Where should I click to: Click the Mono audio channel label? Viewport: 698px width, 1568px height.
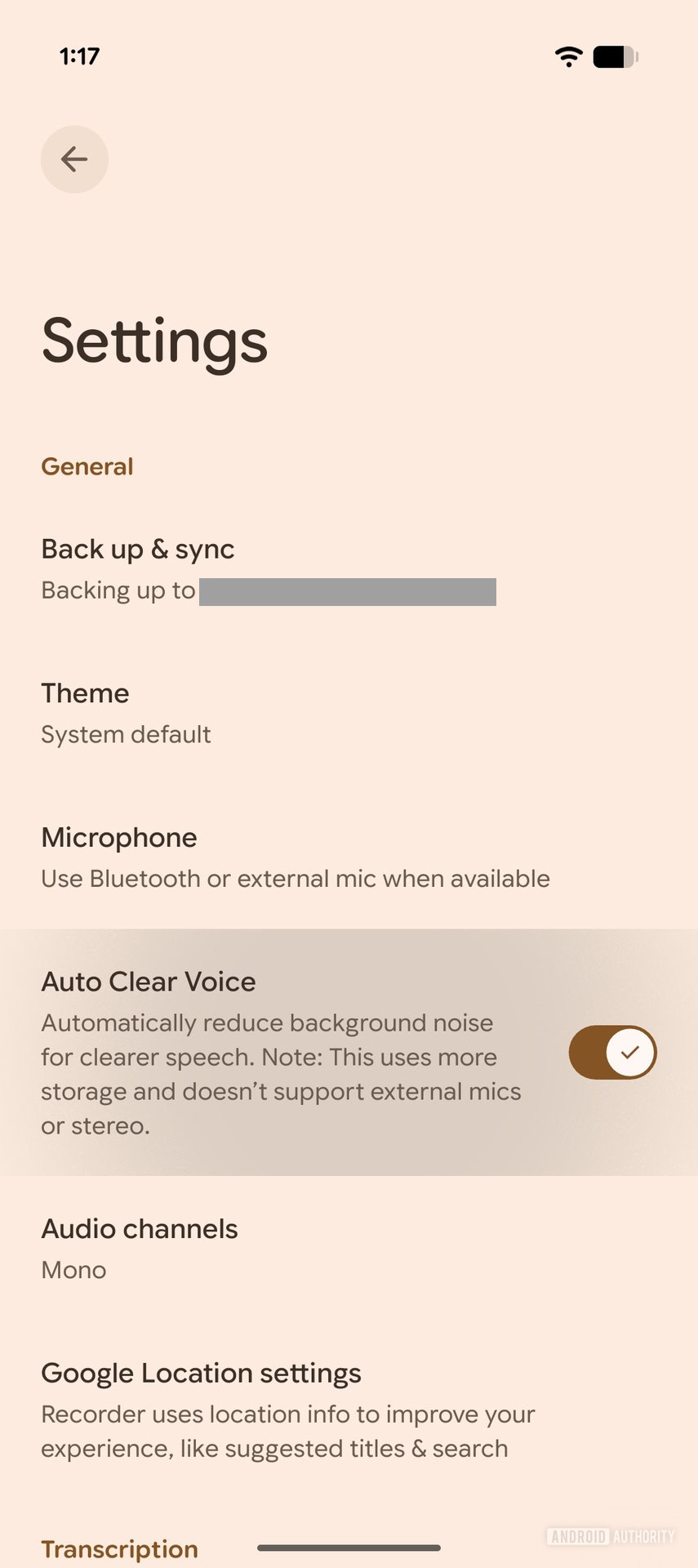click(x=73, y=1269)
